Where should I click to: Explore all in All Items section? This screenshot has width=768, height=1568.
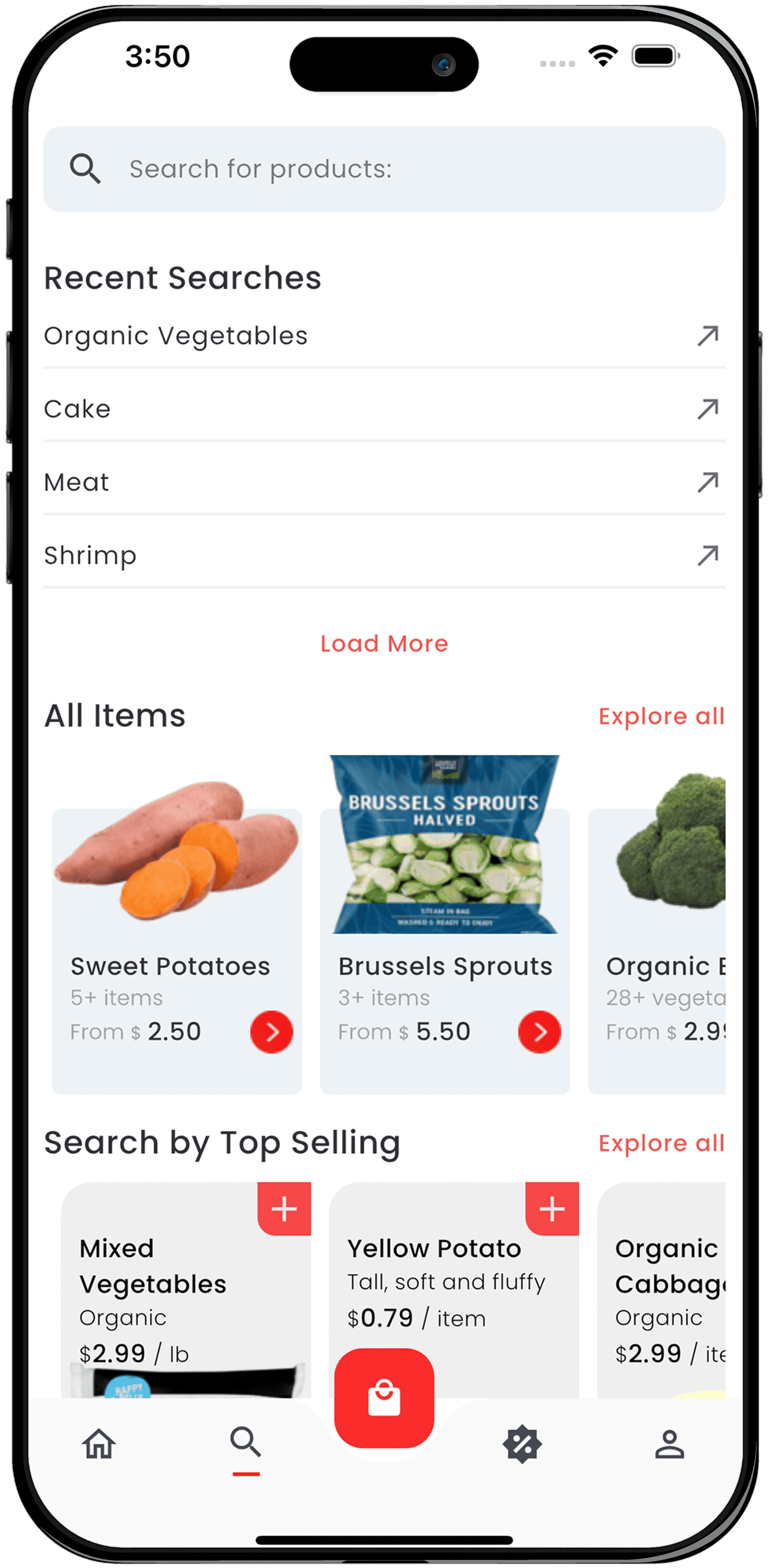661,716
